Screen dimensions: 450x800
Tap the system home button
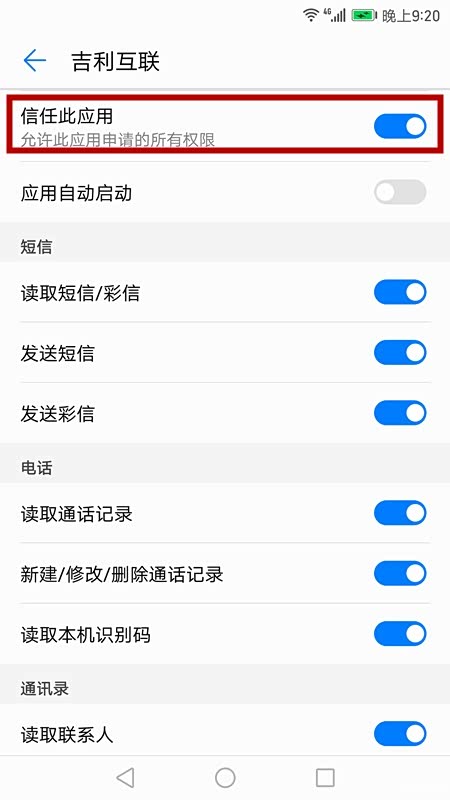pos(225,778)
